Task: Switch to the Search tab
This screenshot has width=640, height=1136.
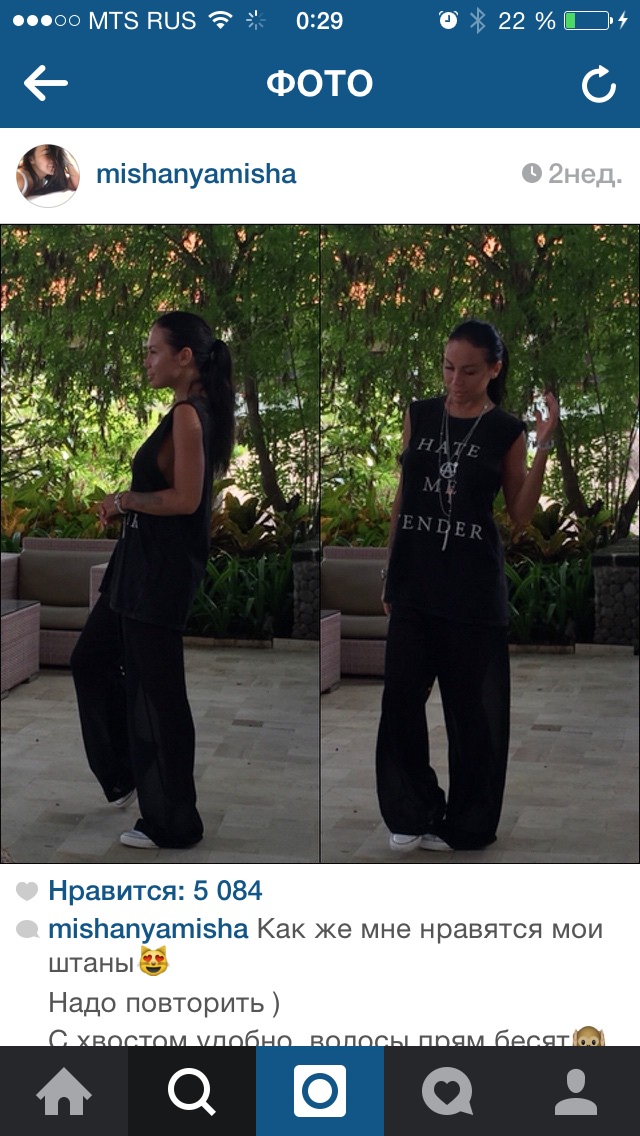Action: [x=192, y=1091]
